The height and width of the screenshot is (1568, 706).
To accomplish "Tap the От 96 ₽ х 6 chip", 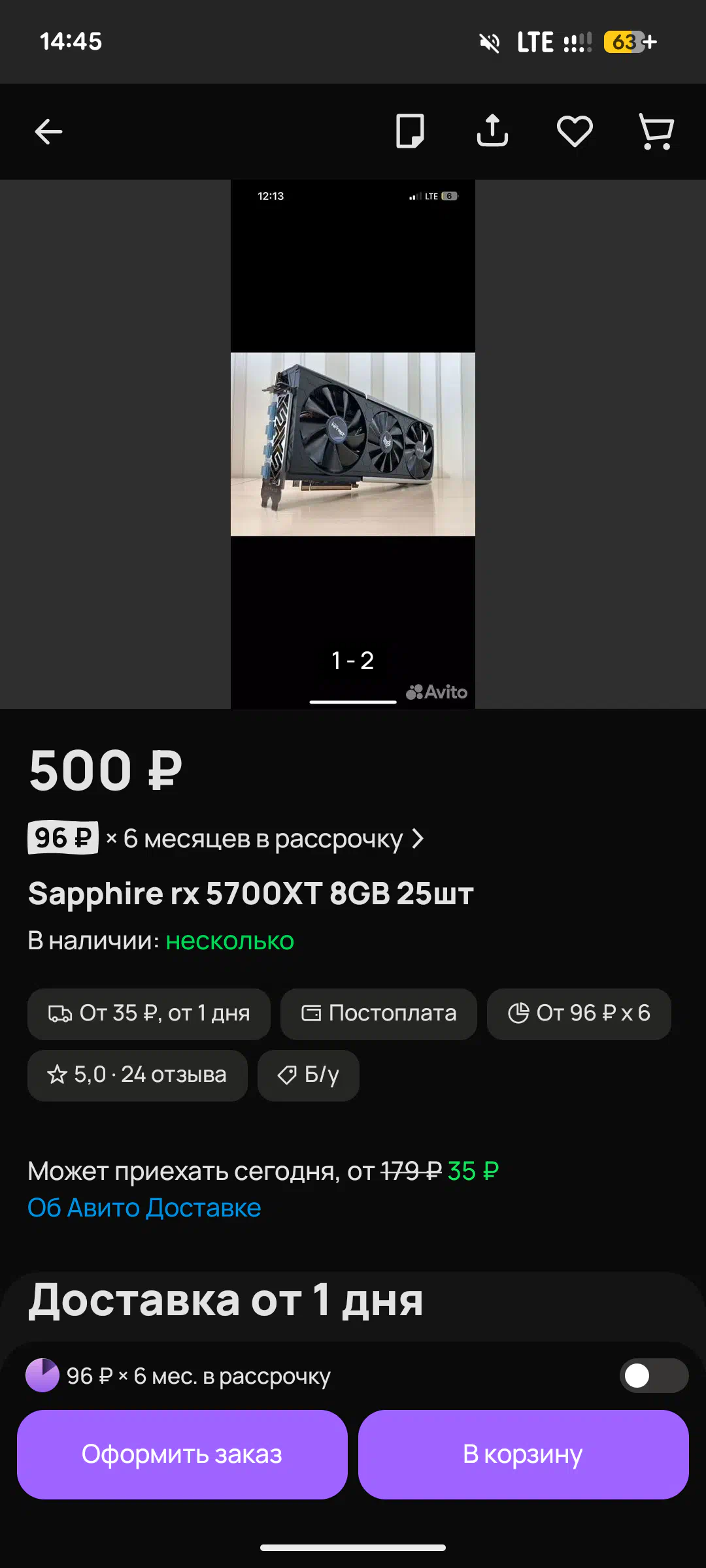I will (579, 1014).
